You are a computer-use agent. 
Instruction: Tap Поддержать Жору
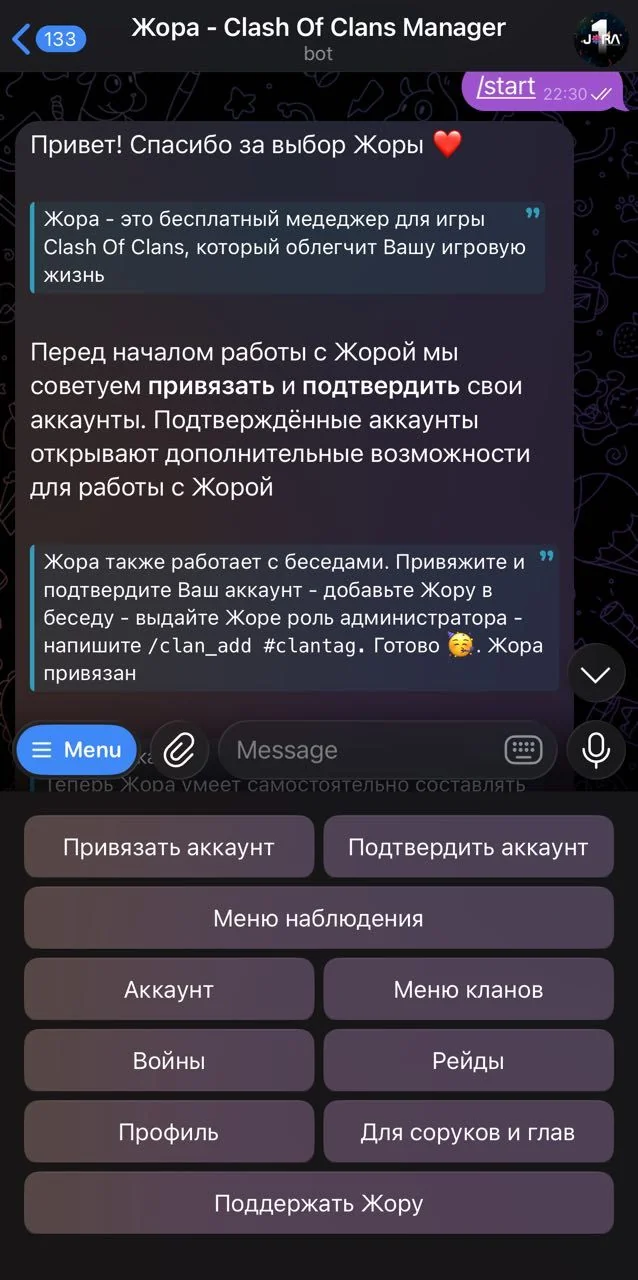tap(319, 1203)
